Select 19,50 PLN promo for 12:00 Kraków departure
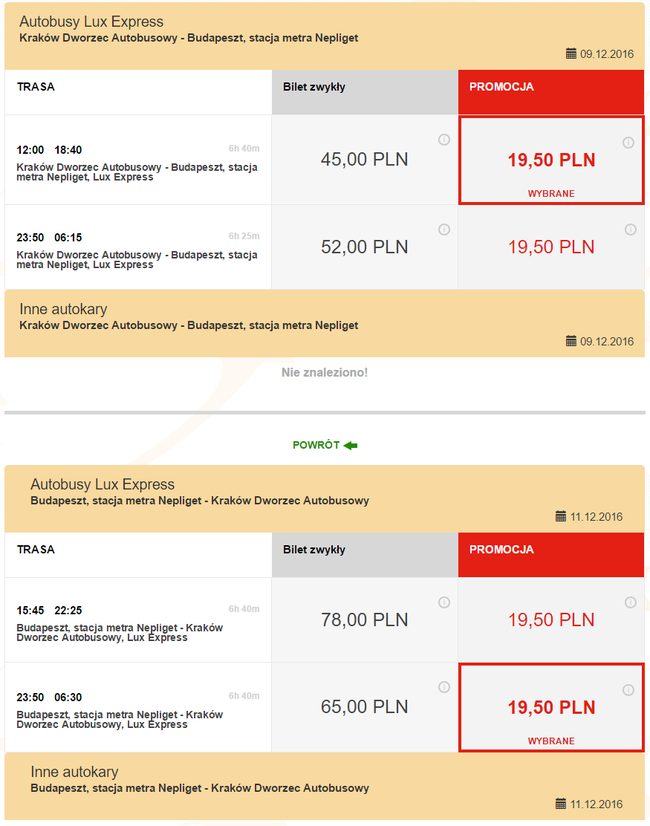Screen dimensions: 650x826 click(x=550, y=160)
